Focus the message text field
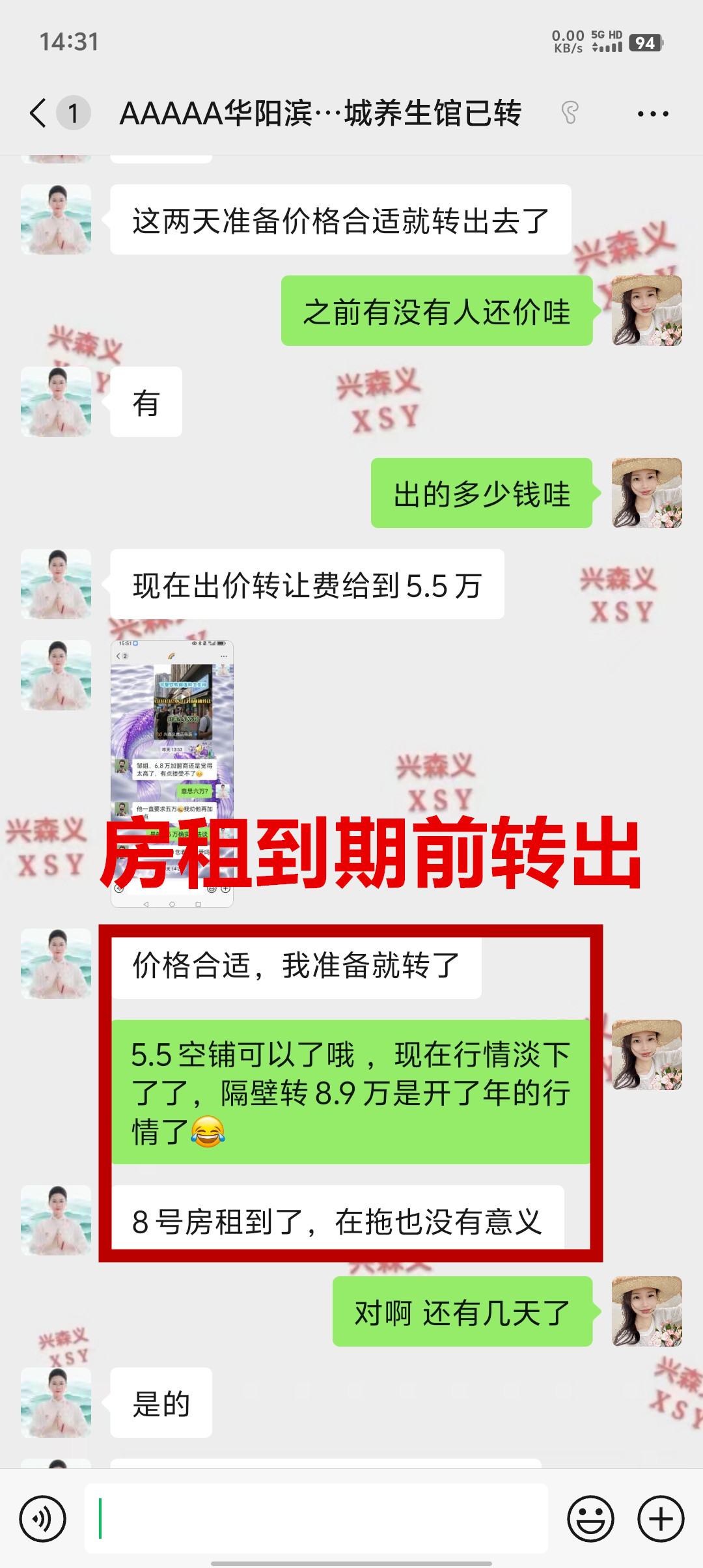This screenshot has width=703, height=1568. pos(316,1519)
